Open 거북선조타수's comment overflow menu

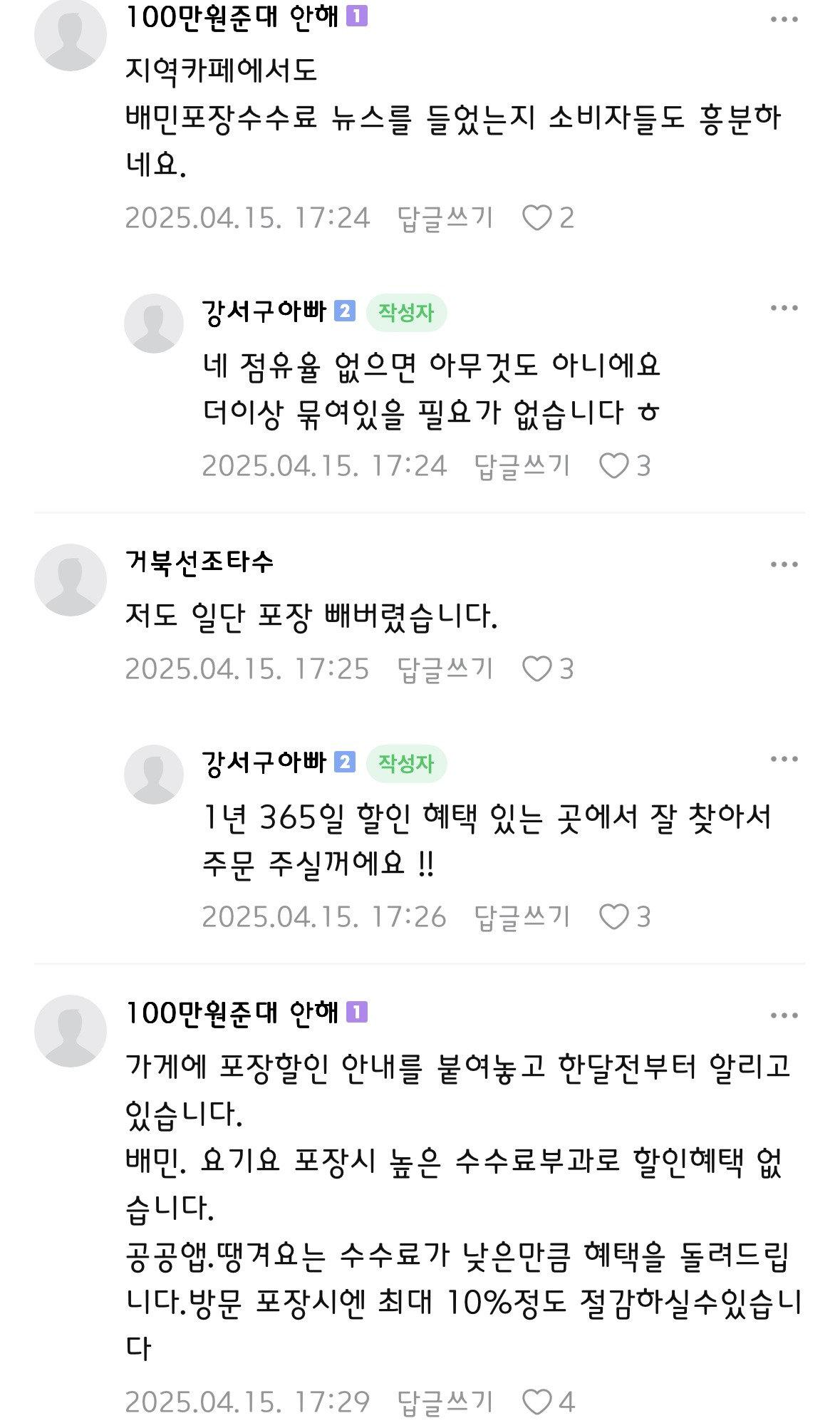(x=784, y=564)
